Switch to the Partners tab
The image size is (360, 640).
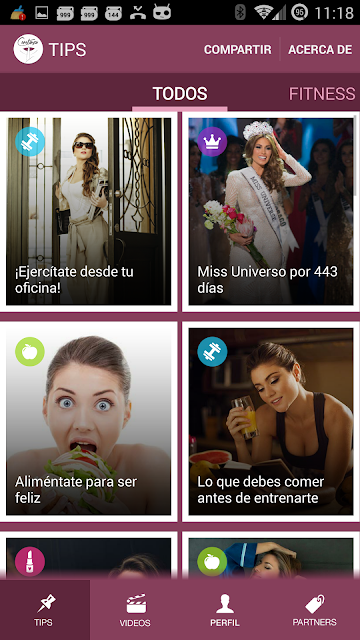click(x=315, y=610)
